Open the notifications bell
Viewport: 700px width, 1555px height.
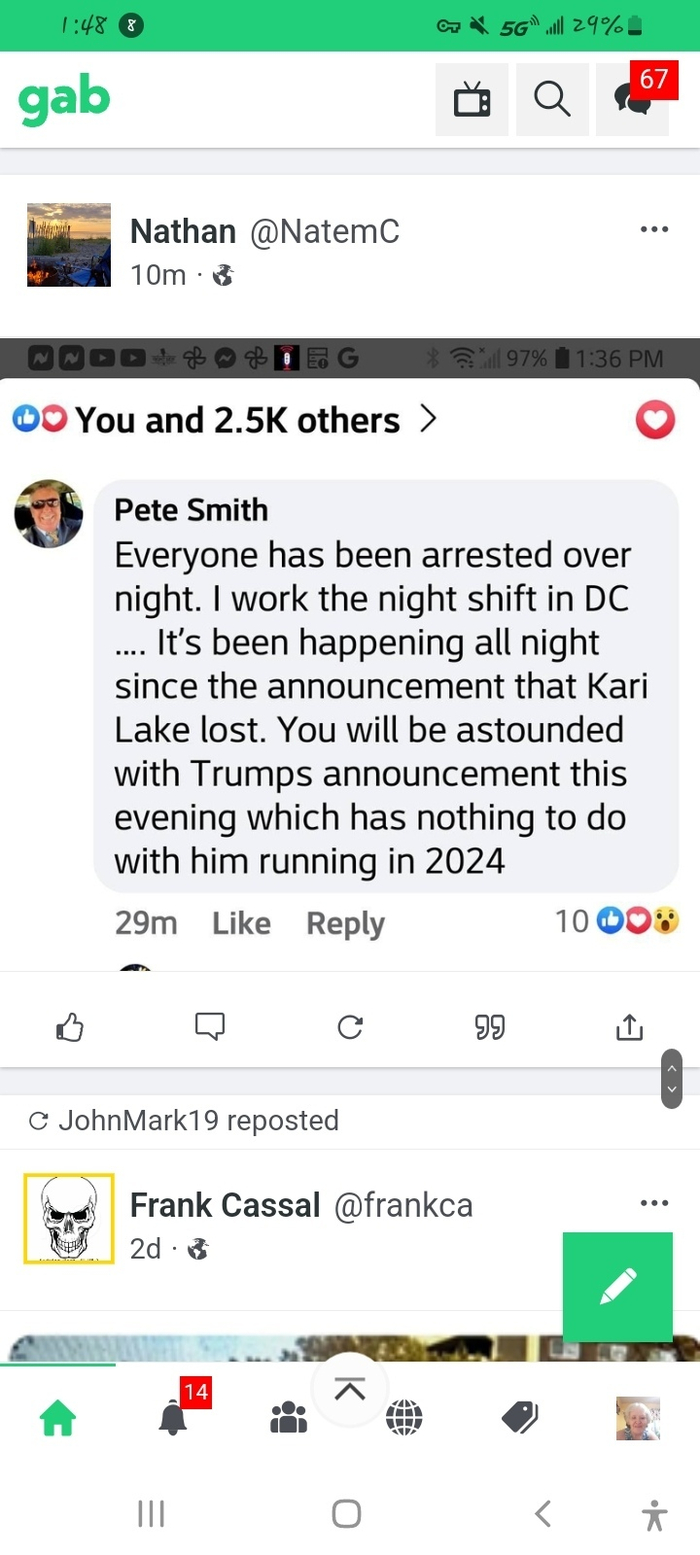pos(173,1417)
